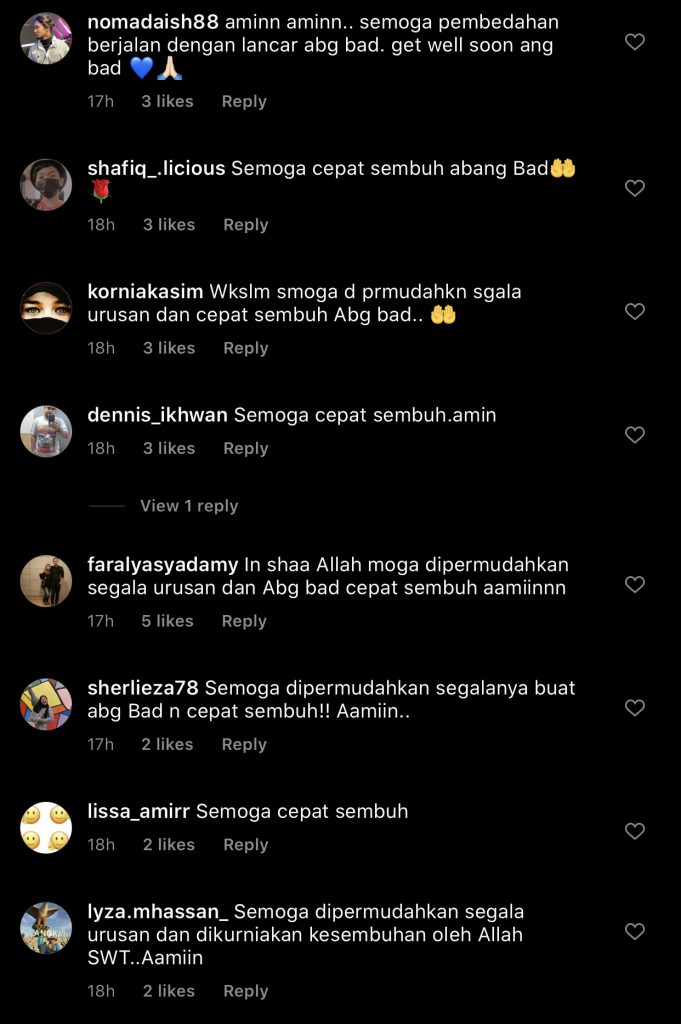Like nomadaish88's comment
Viewport: 681px width, 1024px height.
pos(634,42)
